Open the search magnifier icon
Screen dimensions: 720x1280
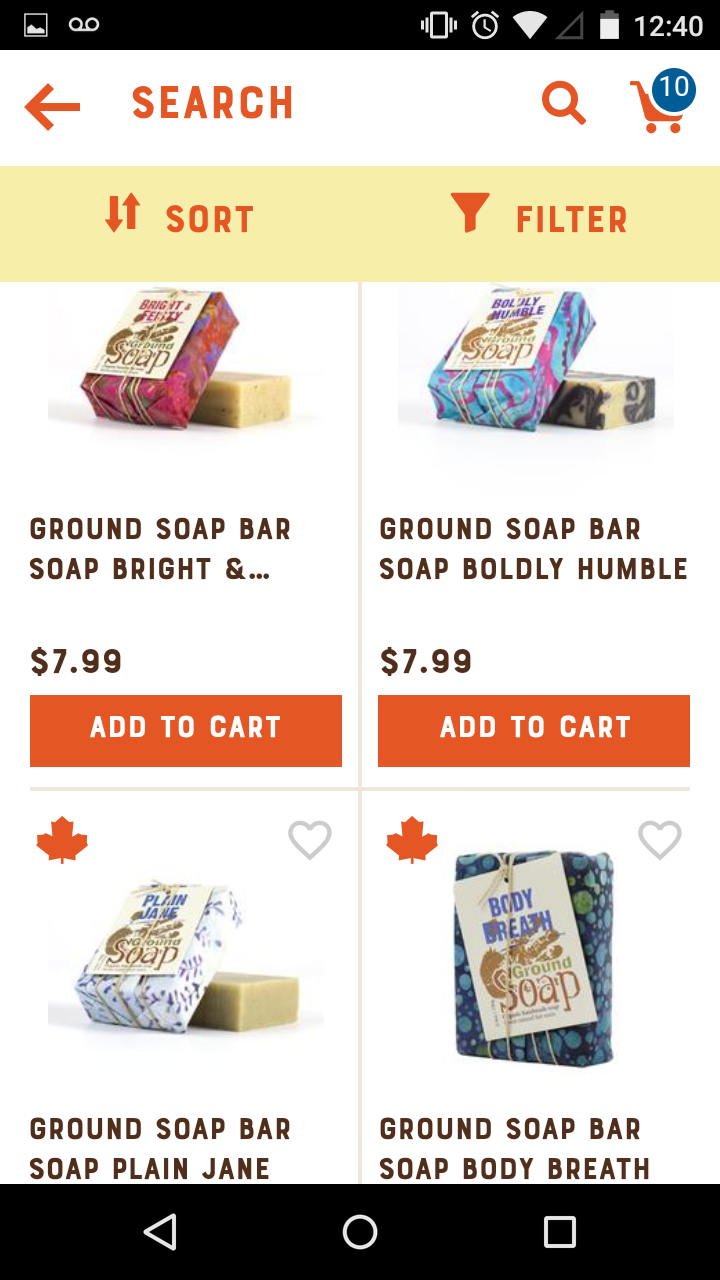point(563,103)
